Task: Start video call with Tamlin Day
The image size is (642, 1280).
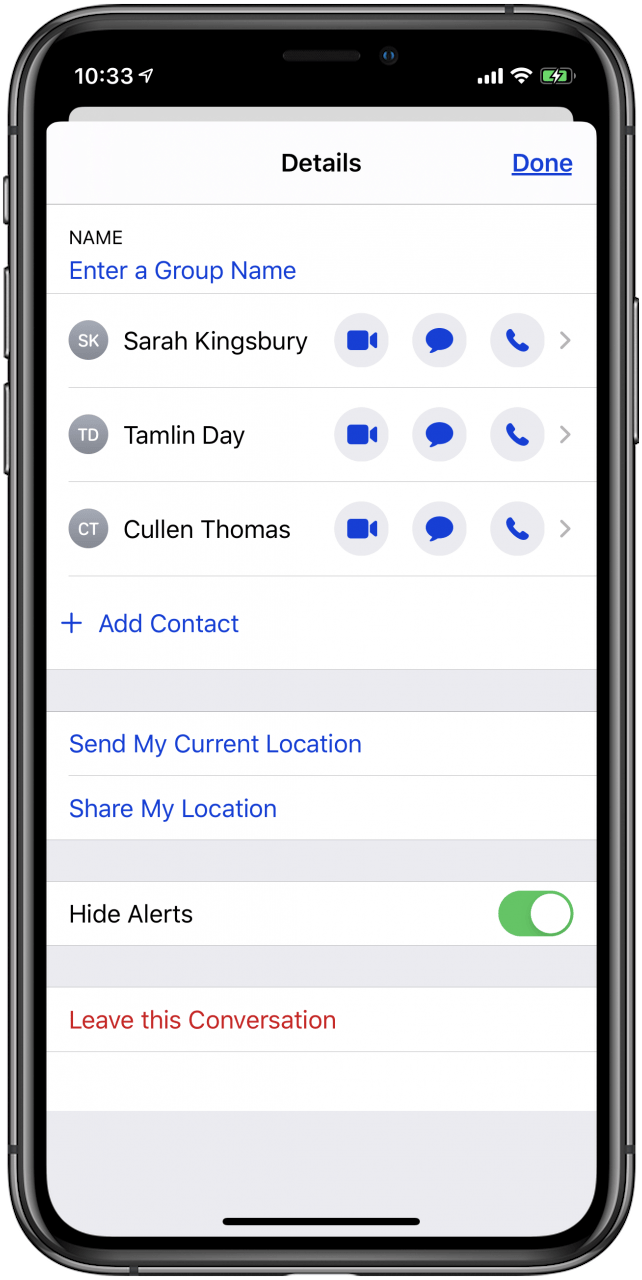Action: (x=361, y=435)
